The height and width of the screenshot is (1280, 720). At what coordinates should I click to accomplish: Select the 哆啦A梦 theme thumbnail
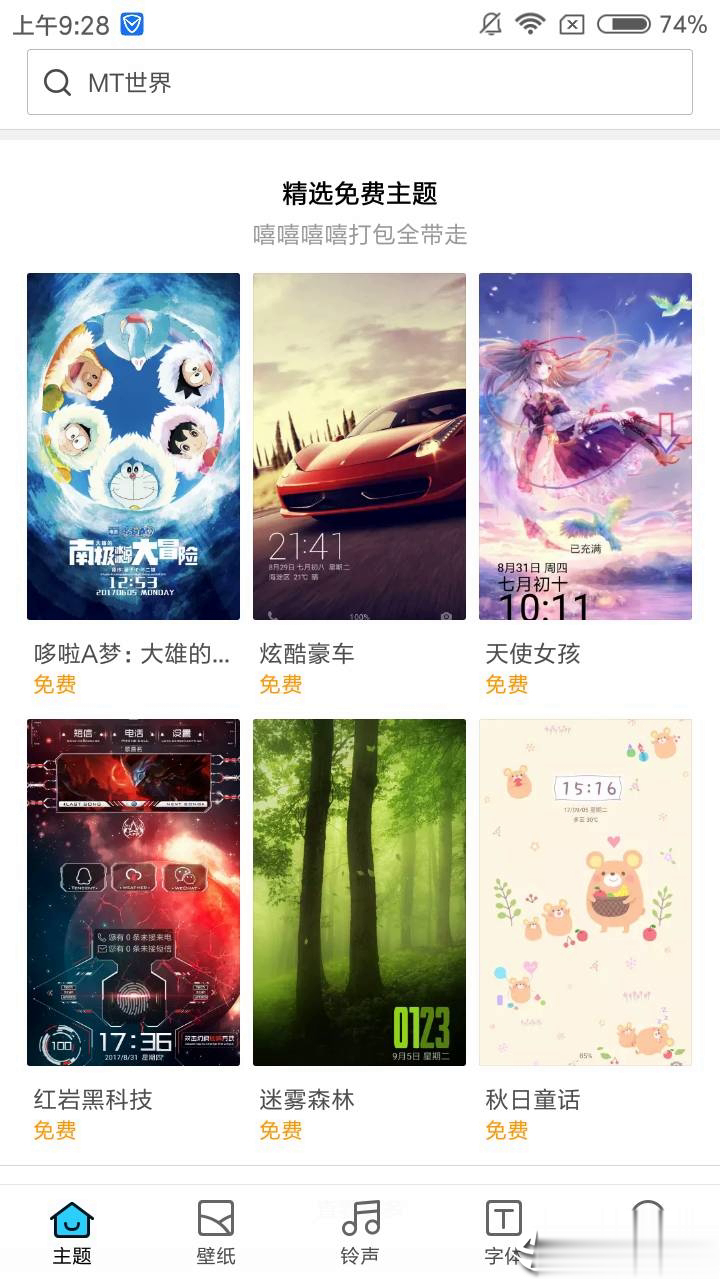pos(133,445)
